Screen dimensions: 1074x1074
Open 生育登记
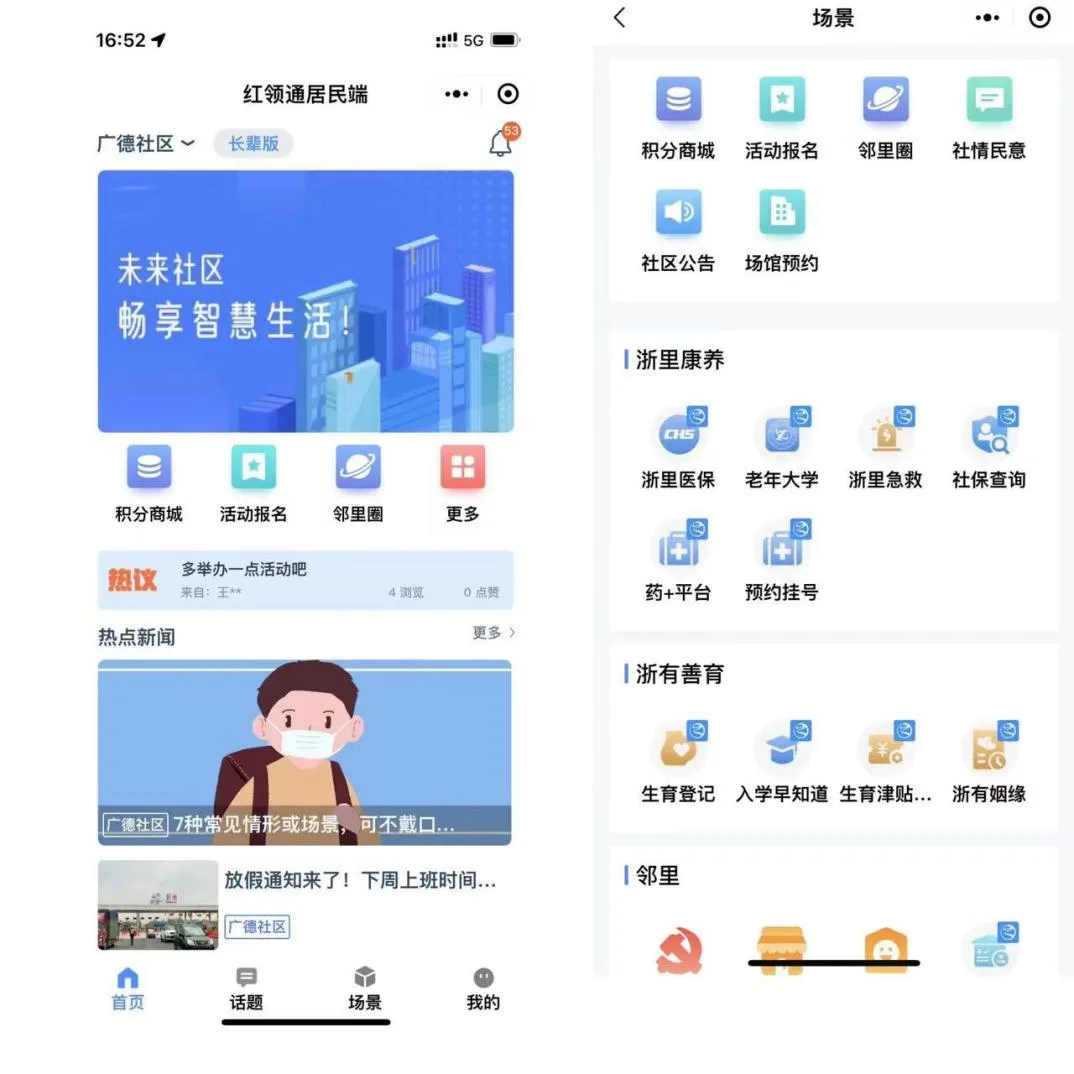[x=678, y=763]
